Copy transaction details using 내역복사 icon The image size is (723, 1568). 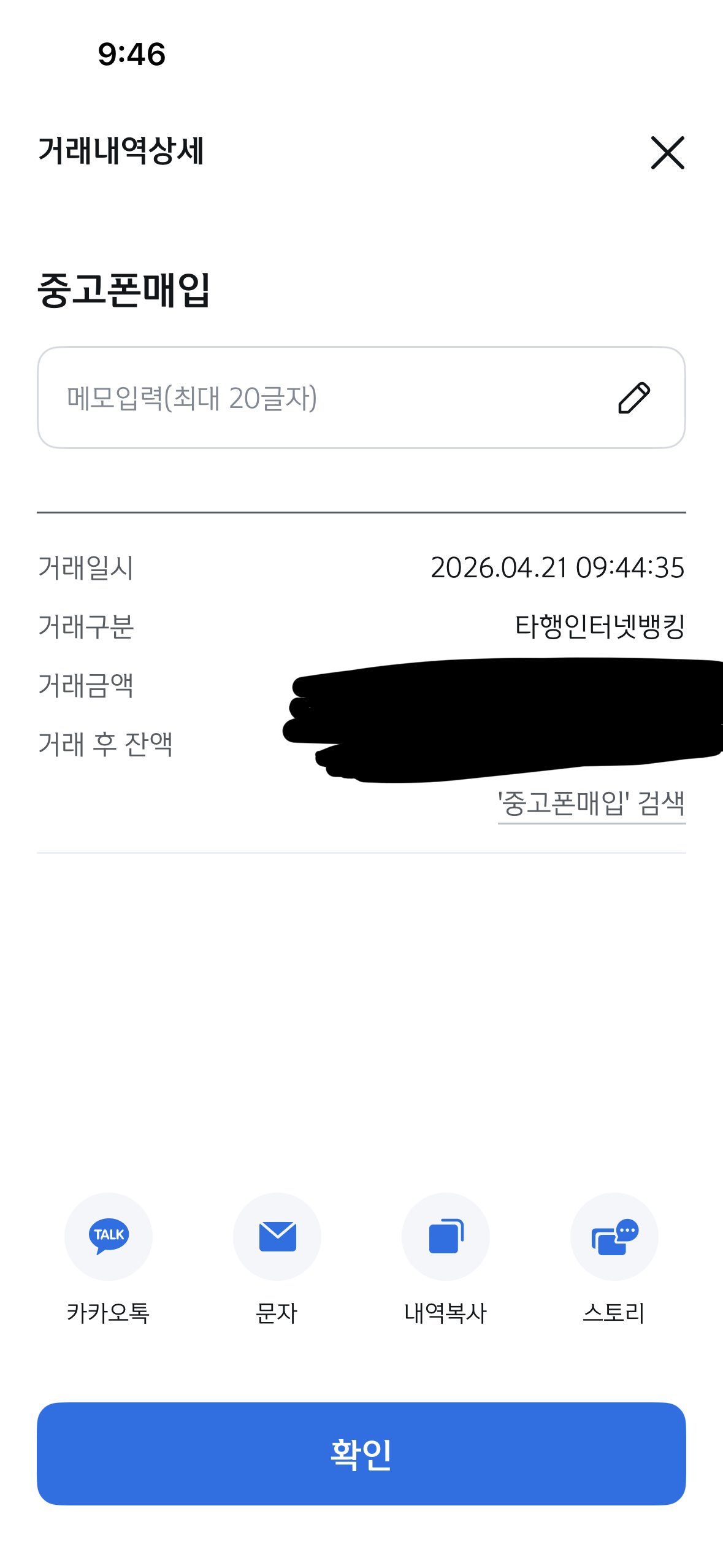(446, 1237)
